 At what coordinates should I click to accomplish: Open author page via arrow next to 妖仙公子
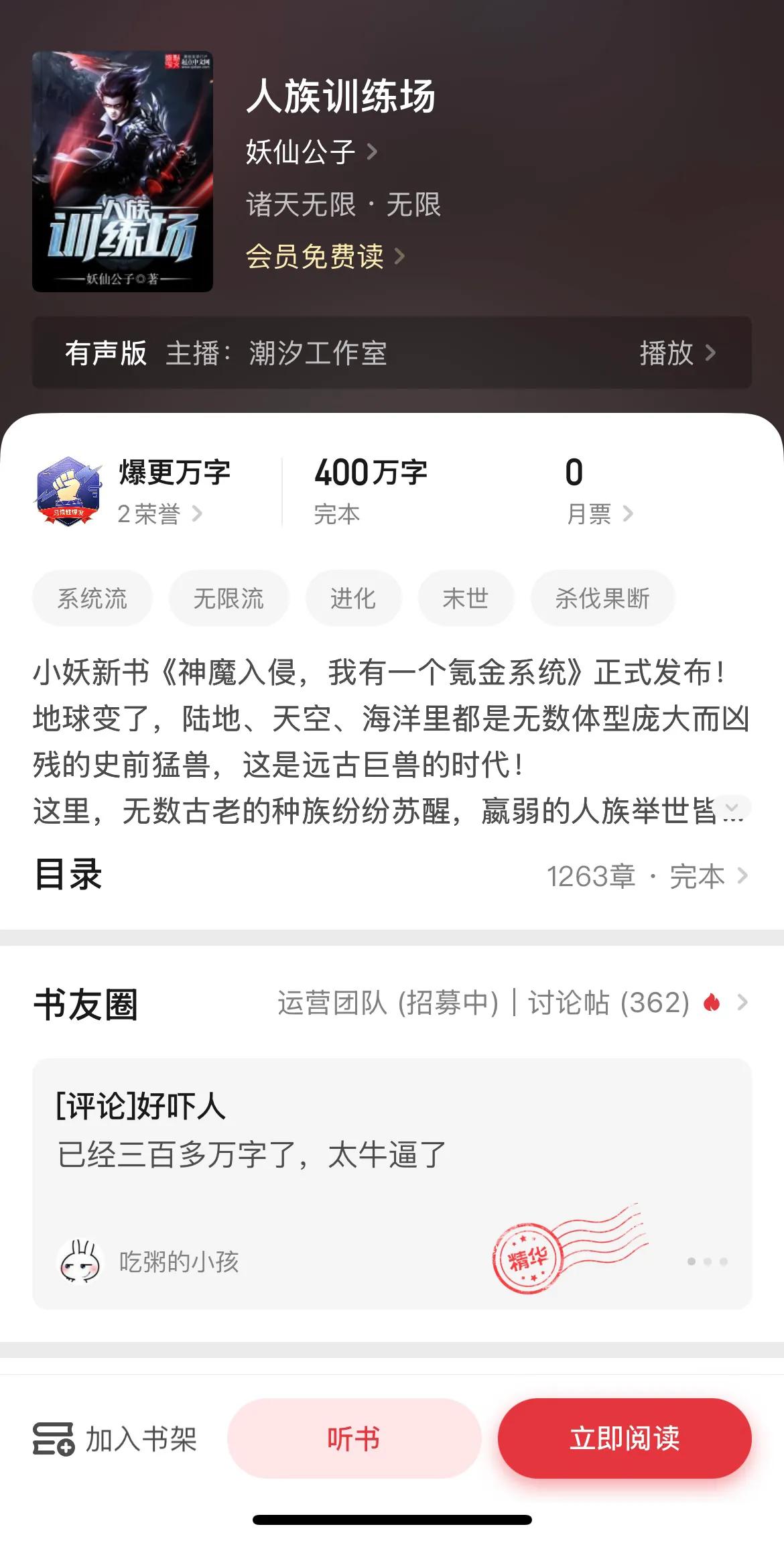[x=373, y=151]
